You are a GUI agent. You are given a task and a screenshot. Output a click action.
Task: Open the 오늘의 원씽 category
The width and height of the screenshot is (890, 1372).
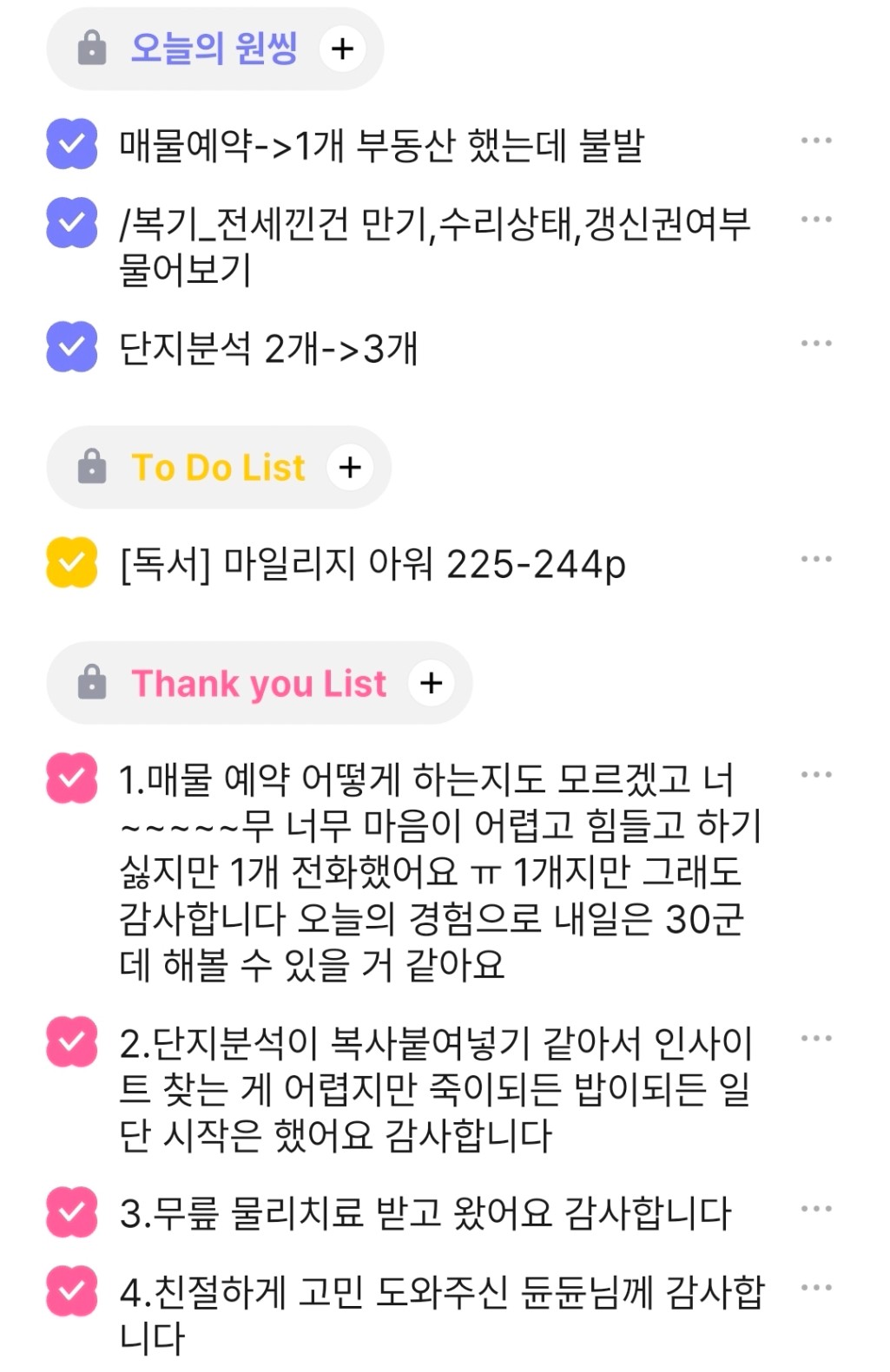(x=214, y=49)
